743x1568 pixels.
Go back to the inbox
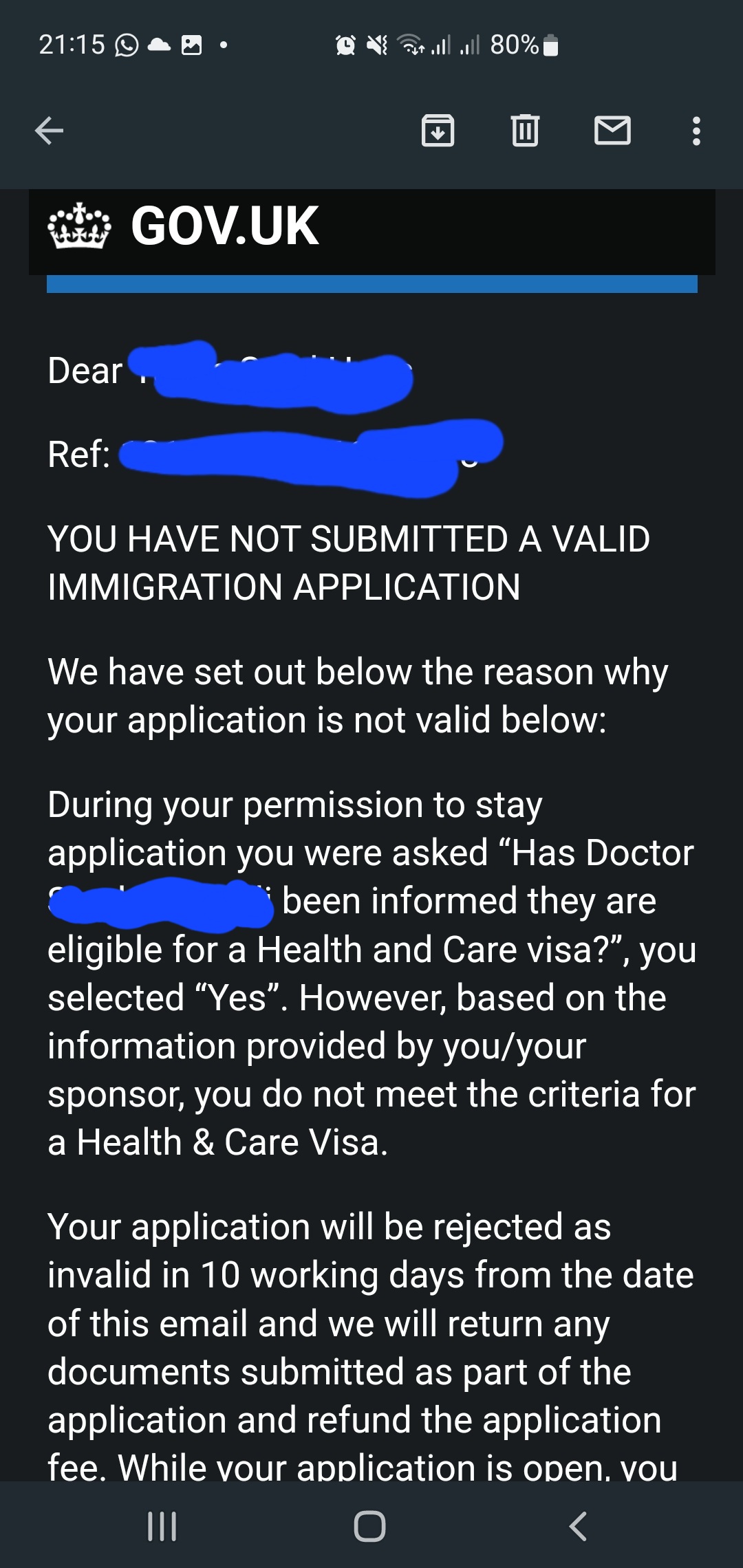(49, 131)
